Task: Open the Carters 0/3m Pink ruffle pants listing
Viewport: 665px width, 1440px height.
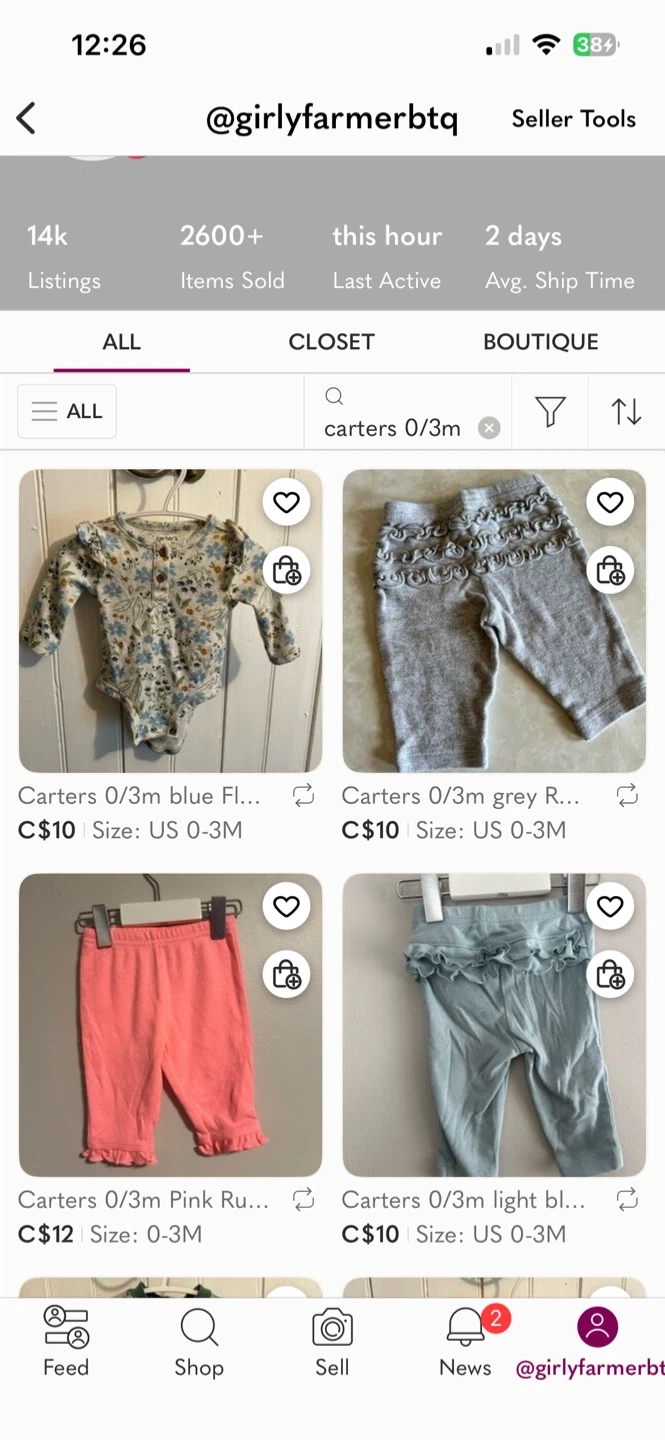Action: click(170, 1025)
